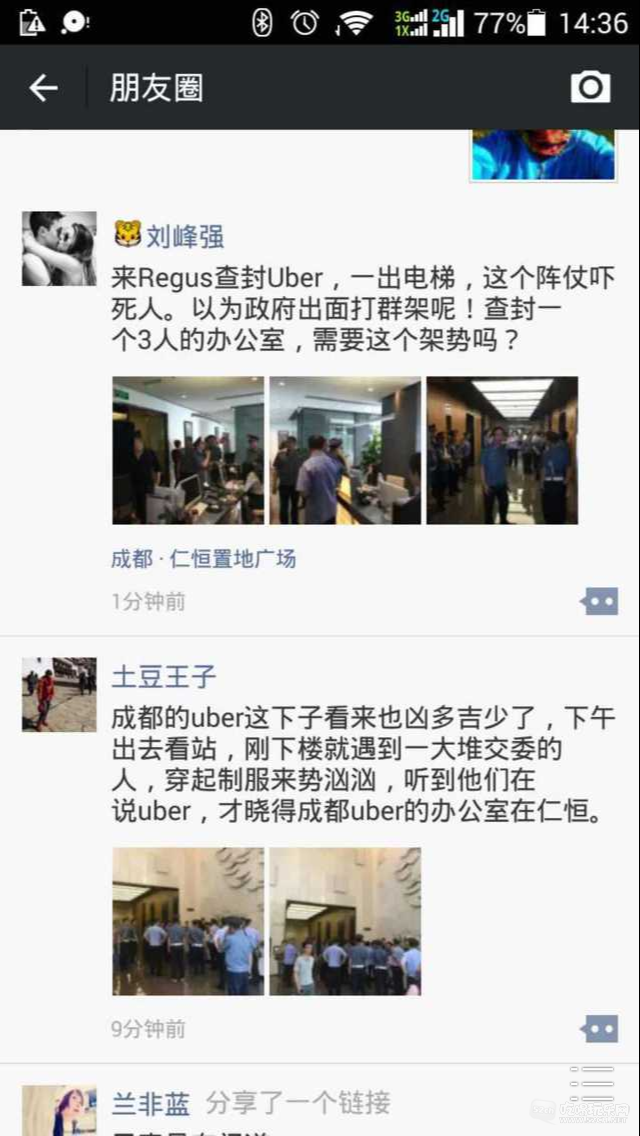View first photo in 土豆王子's post

(188, 921)
